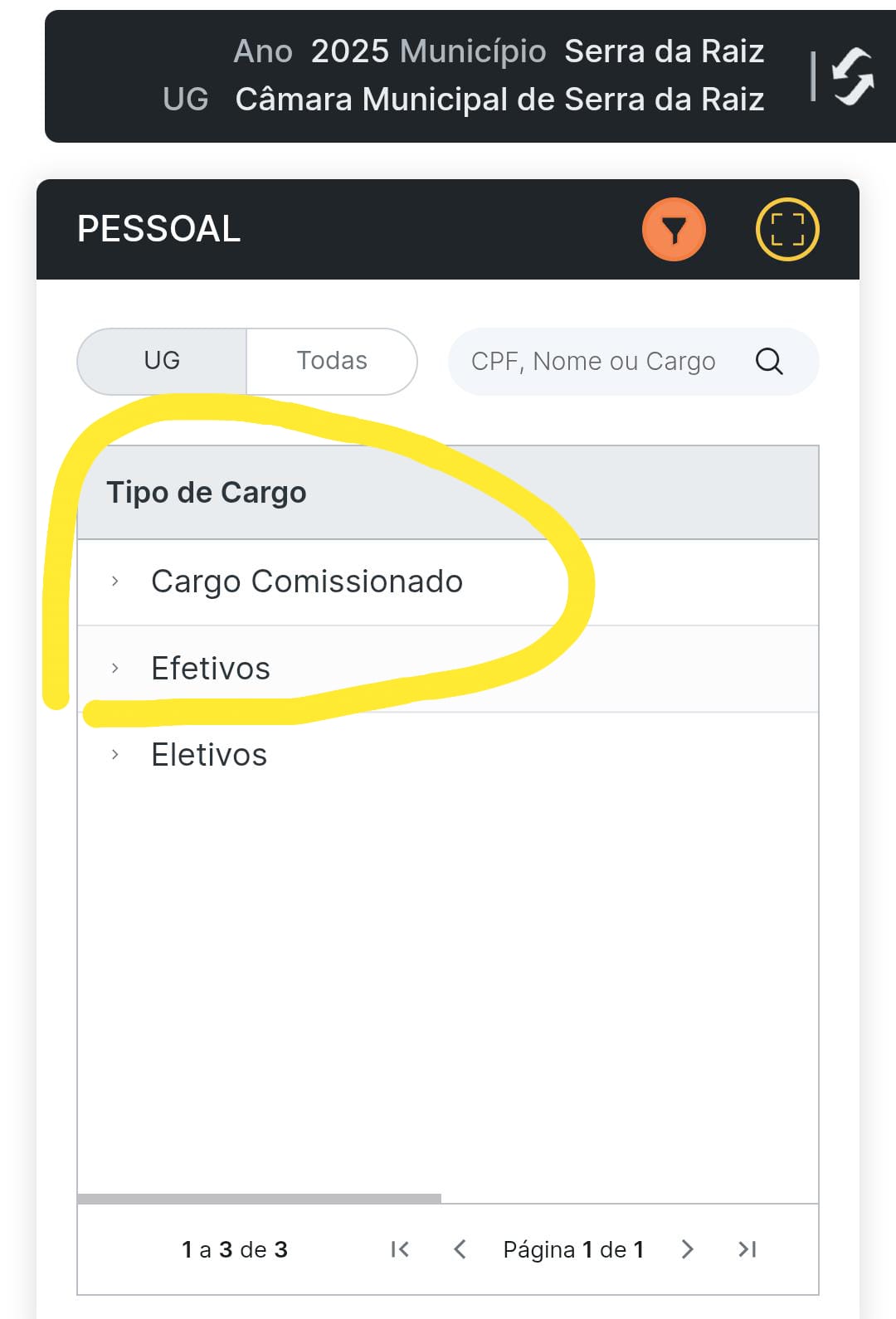The width and height of the screenshot is (896, 1319).
Task: Expand the Eletivos row
Action: pyautogui.click(x=115, y=754)
